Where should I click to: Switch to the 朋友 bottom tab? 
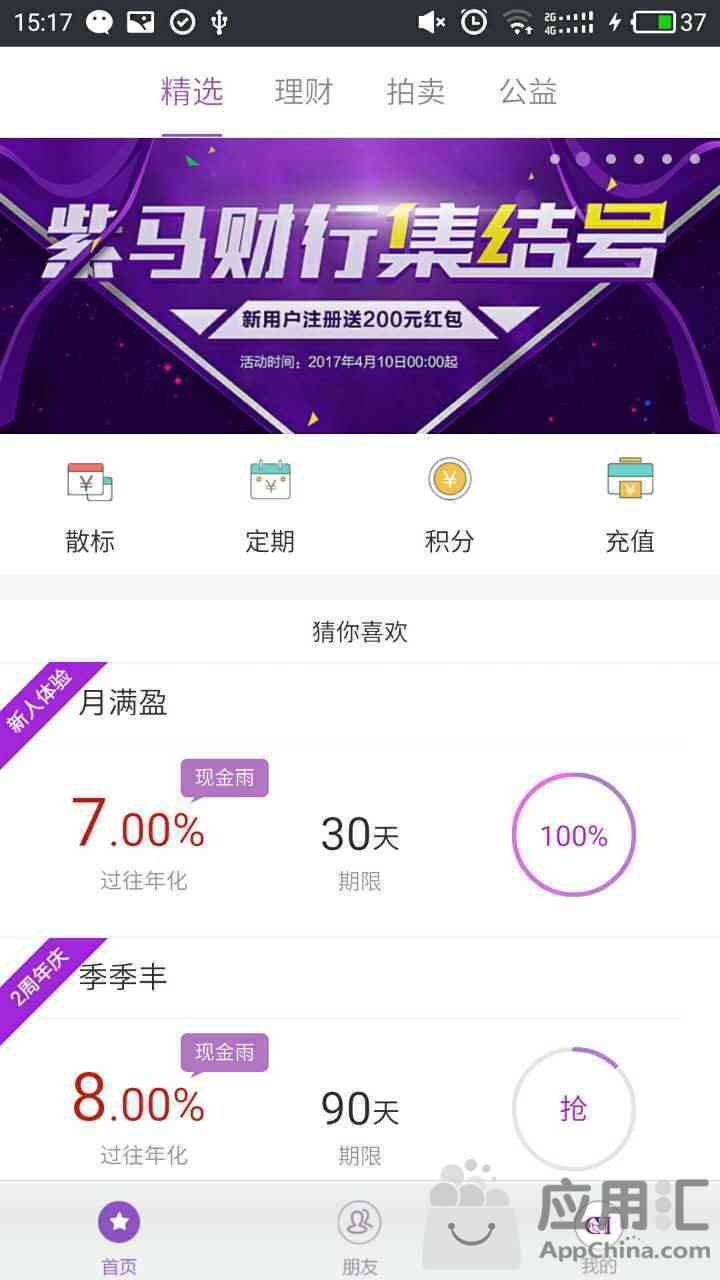pyautogui.click(x=359, y=1236)
